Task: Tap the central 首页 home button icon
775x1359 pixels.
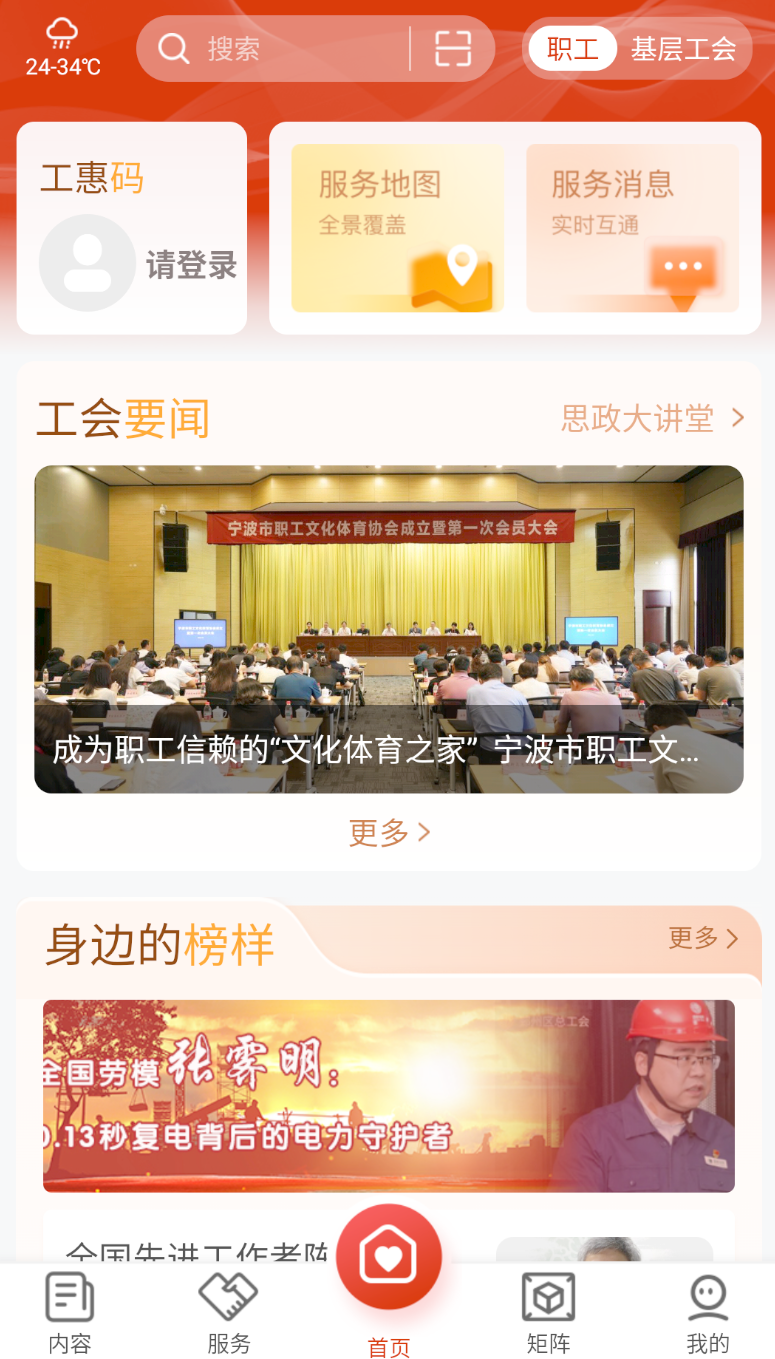Action: [388, 1255]
